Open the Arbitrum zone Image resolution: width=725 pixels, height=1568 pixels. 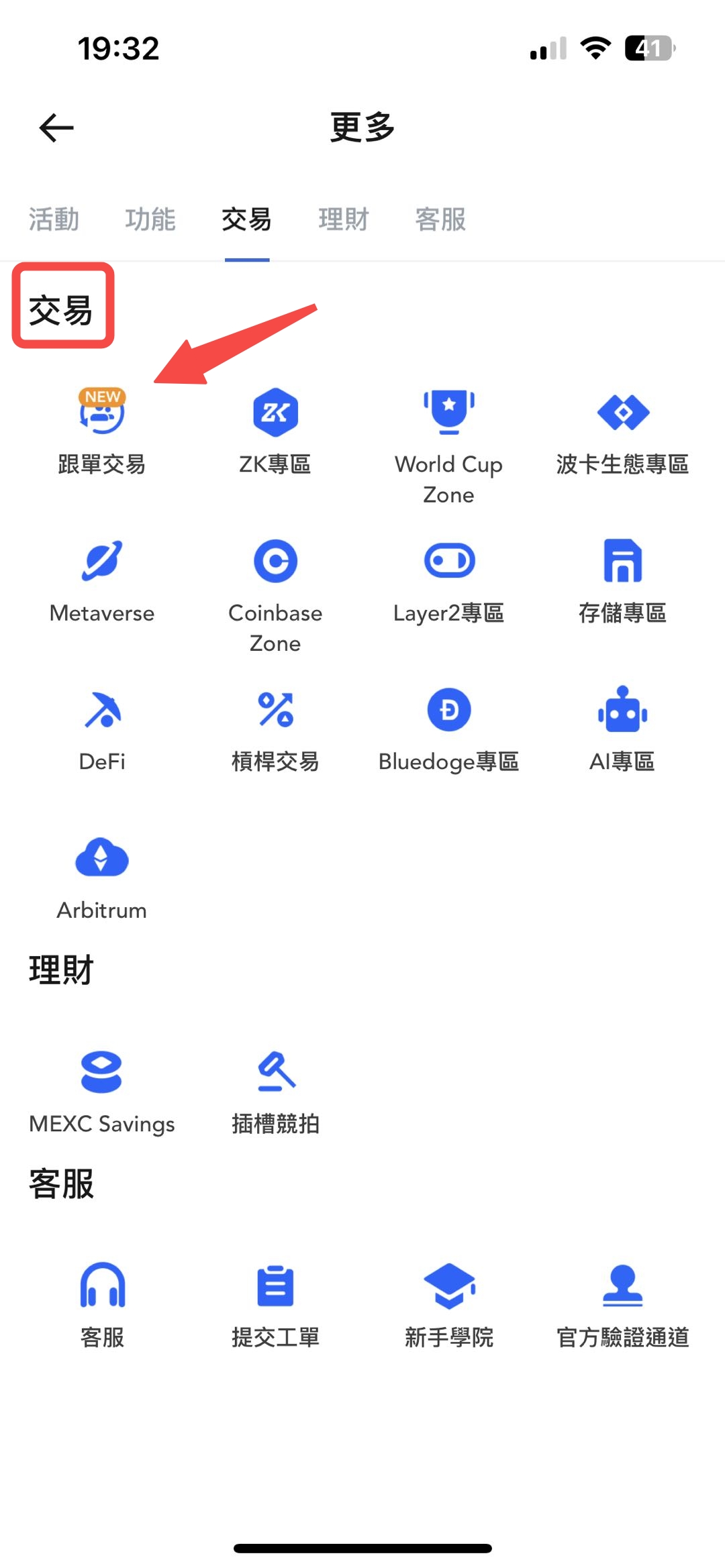click(x=102, y=876)
